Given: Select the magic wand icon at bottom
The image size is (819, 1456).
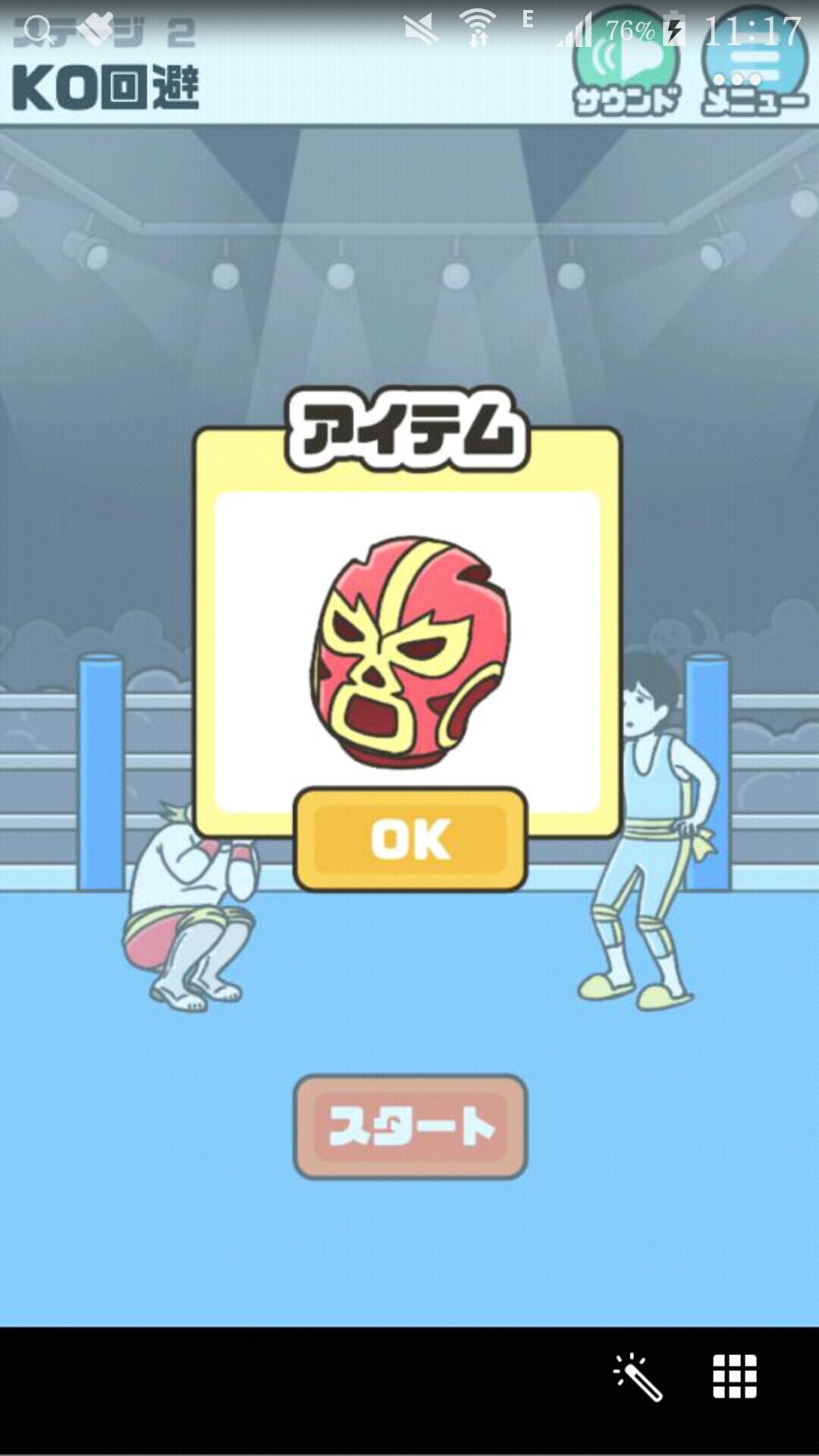Looking at the screenshot, I should [x=637, y=1376].
